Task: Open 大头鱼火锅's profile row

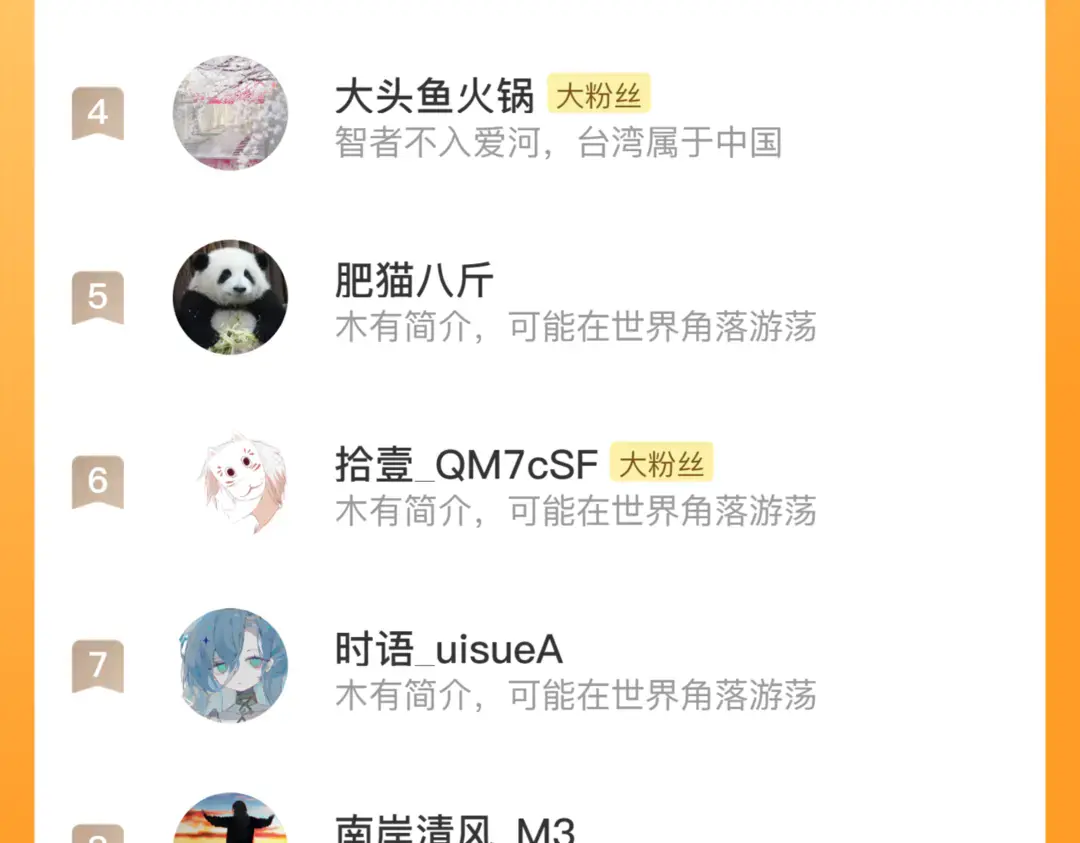Action: click(x=540, y=113)
